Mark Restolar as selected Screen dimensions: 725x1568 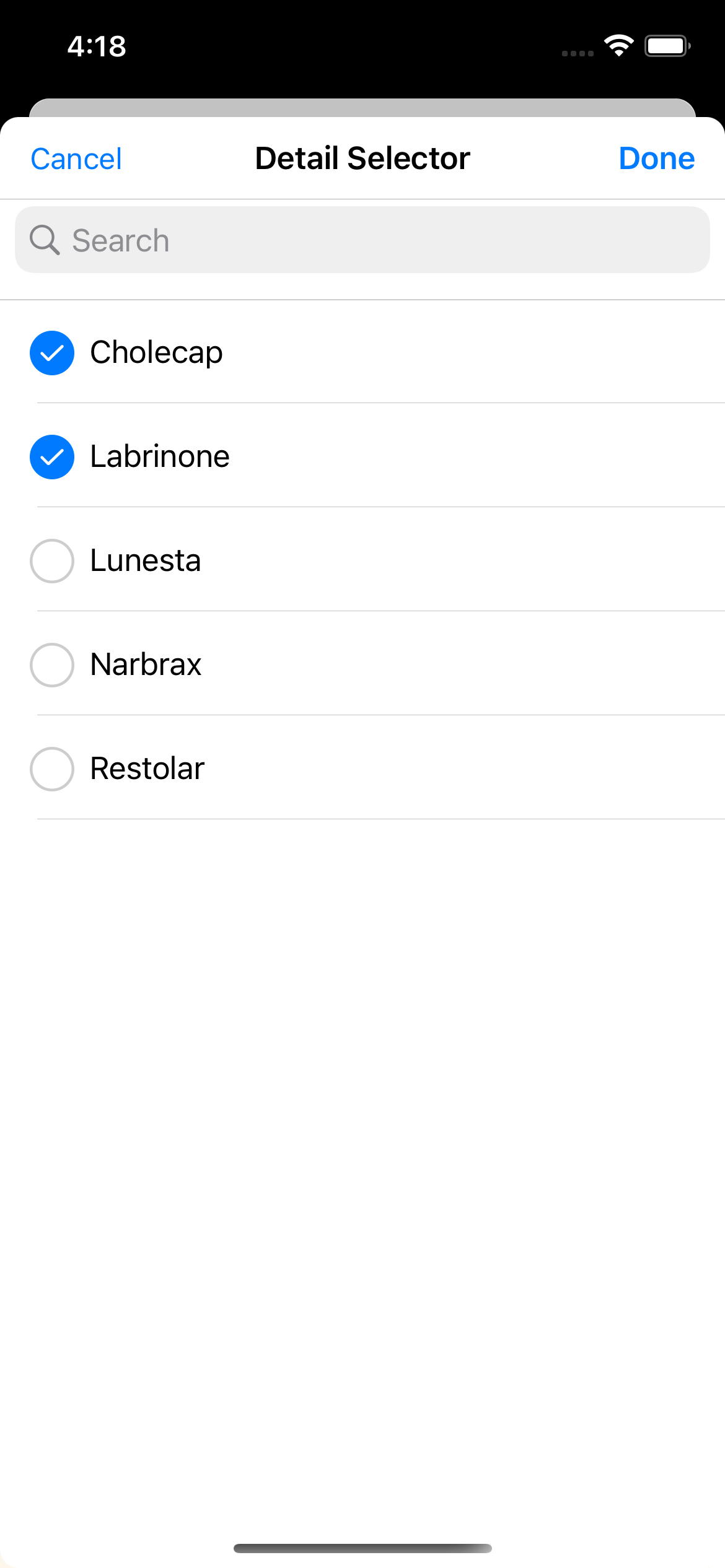pos(52,769)
